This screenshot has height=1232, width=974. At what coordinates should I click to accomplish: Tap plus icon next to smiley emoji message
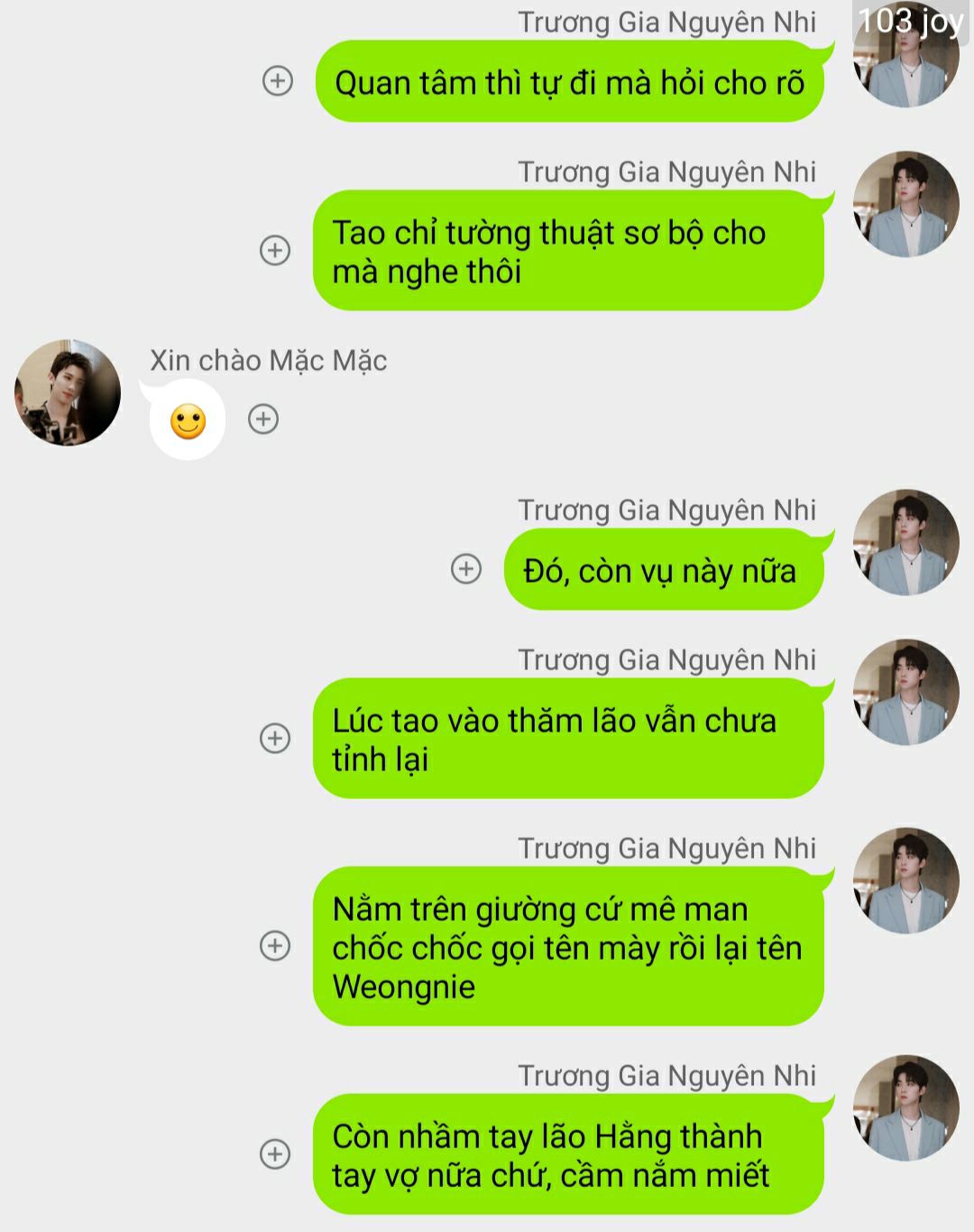[x=263, y=418]
